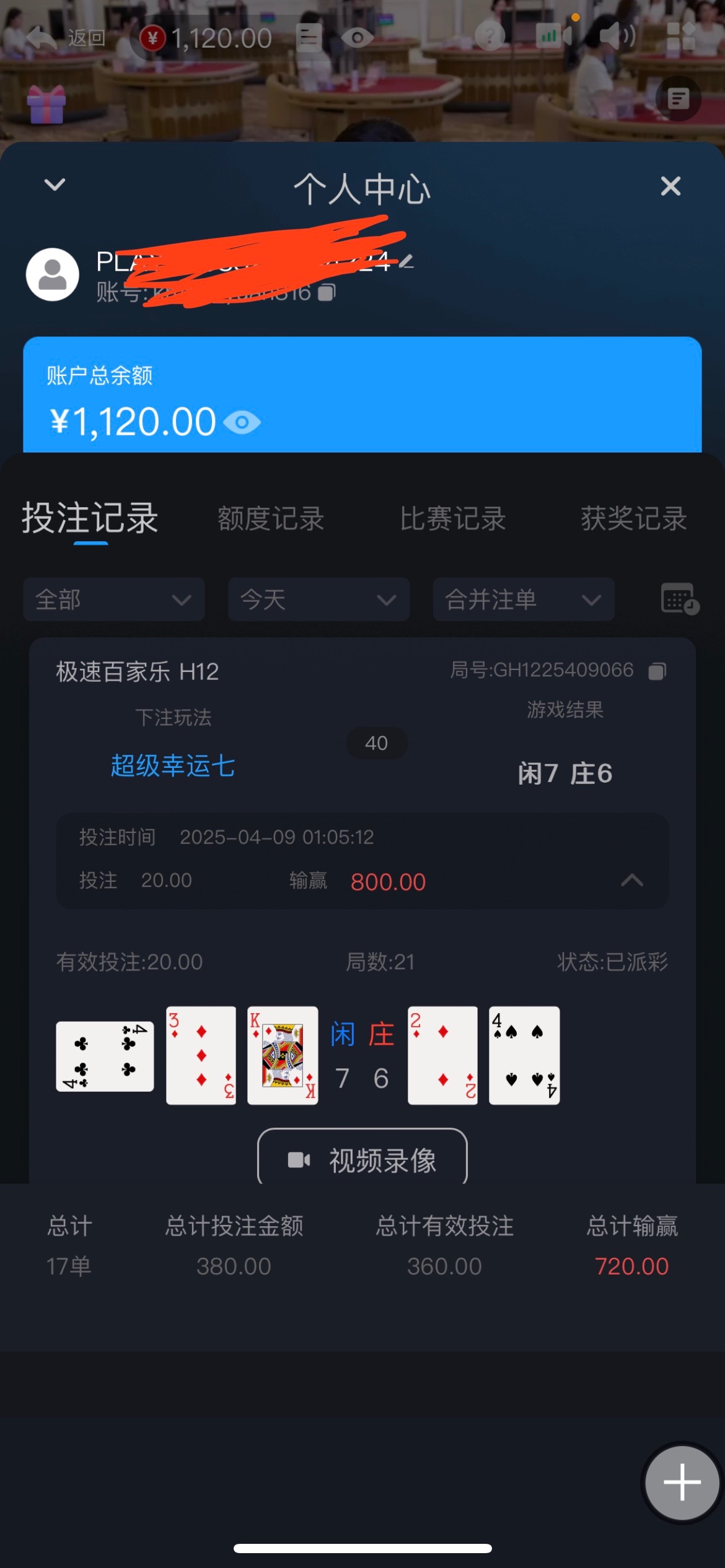This screenshot has width=725, height=1568.
Task: Switch to the 额度记录 tab
Action: coord(271,518)
